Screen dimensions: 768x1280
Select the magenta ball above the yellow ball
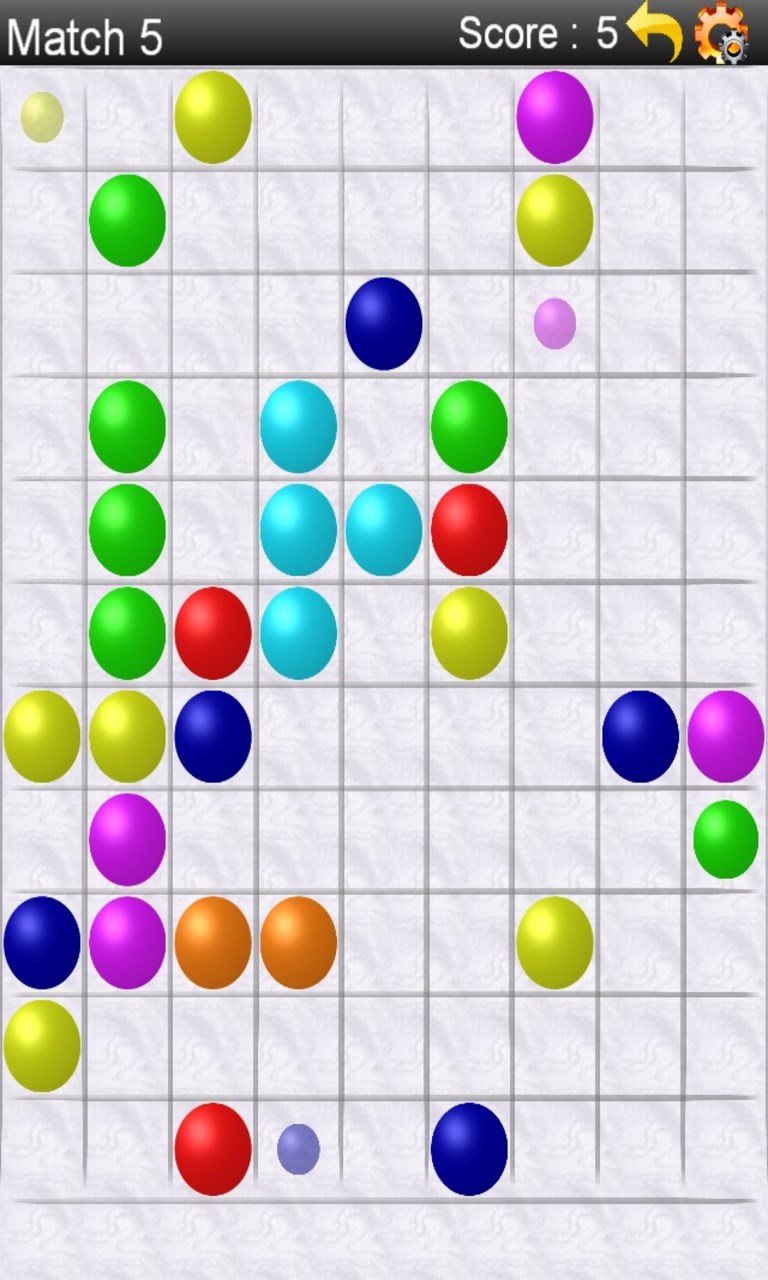[555, 117]
